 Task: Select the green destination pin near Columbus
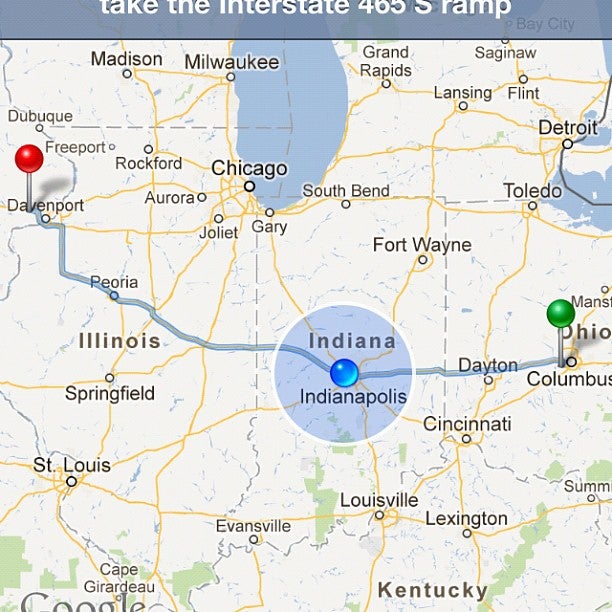point(560,314)
